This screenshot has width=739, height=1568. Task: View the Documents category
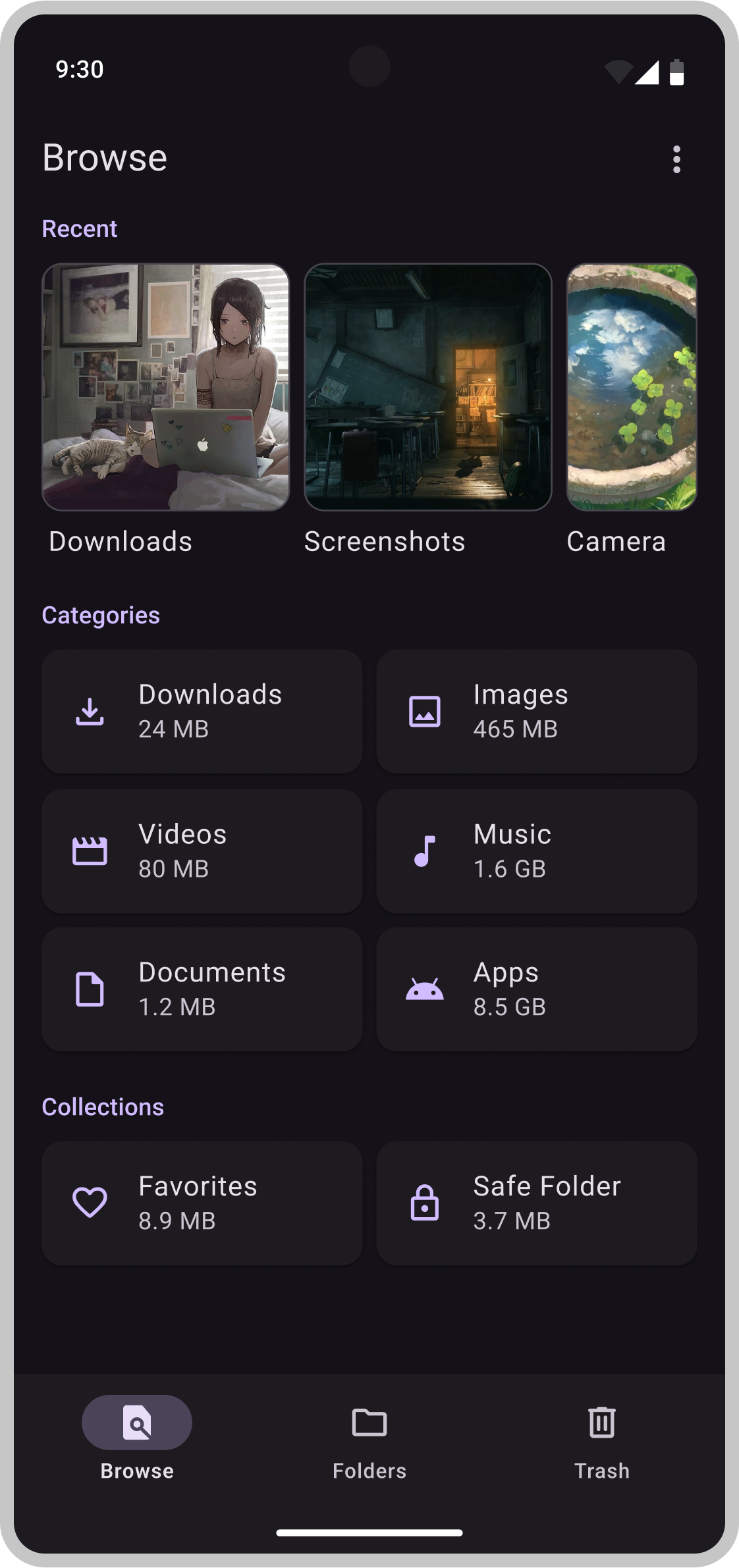coord(202,989)
